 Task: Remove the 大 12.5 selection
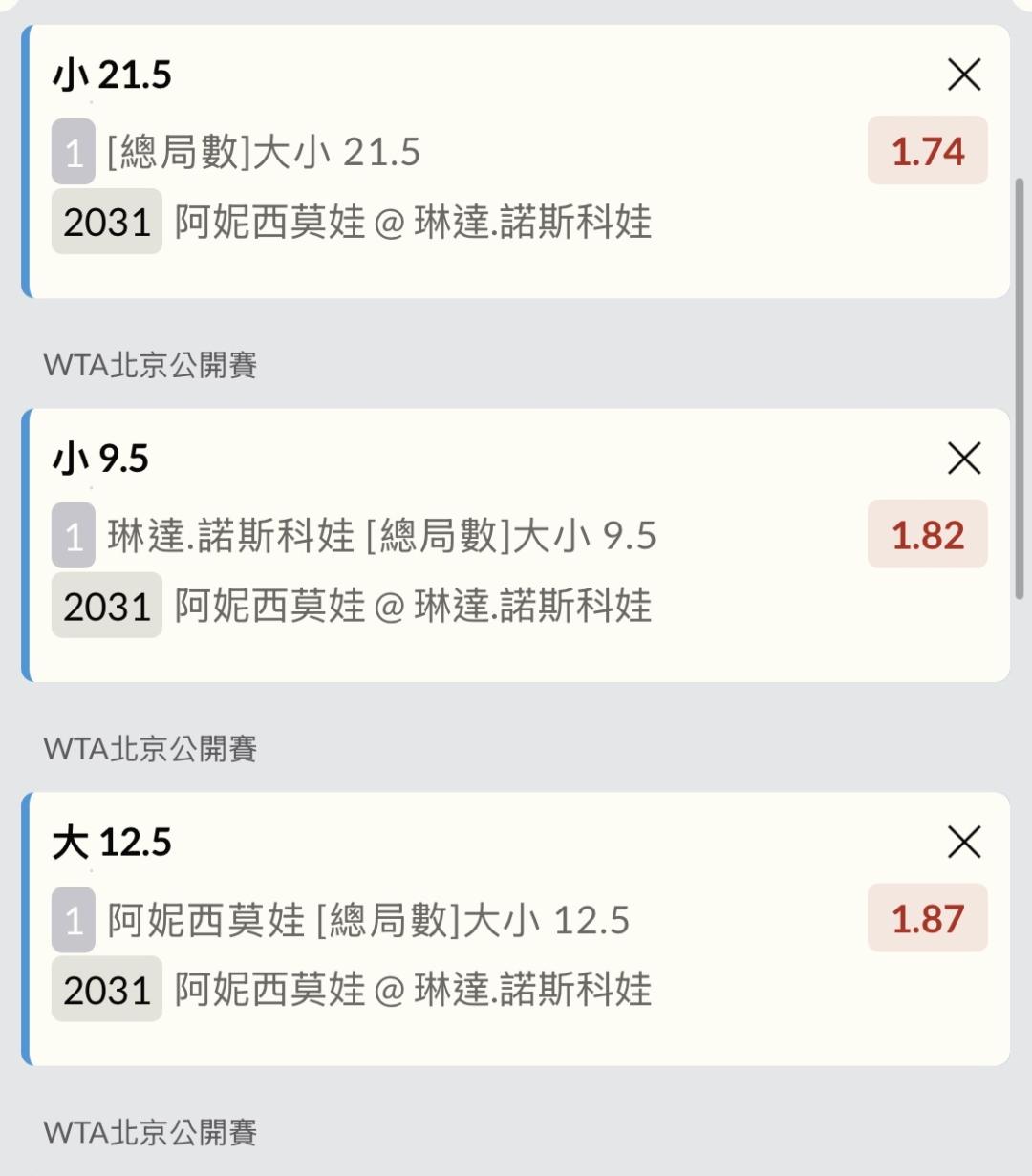964,843
